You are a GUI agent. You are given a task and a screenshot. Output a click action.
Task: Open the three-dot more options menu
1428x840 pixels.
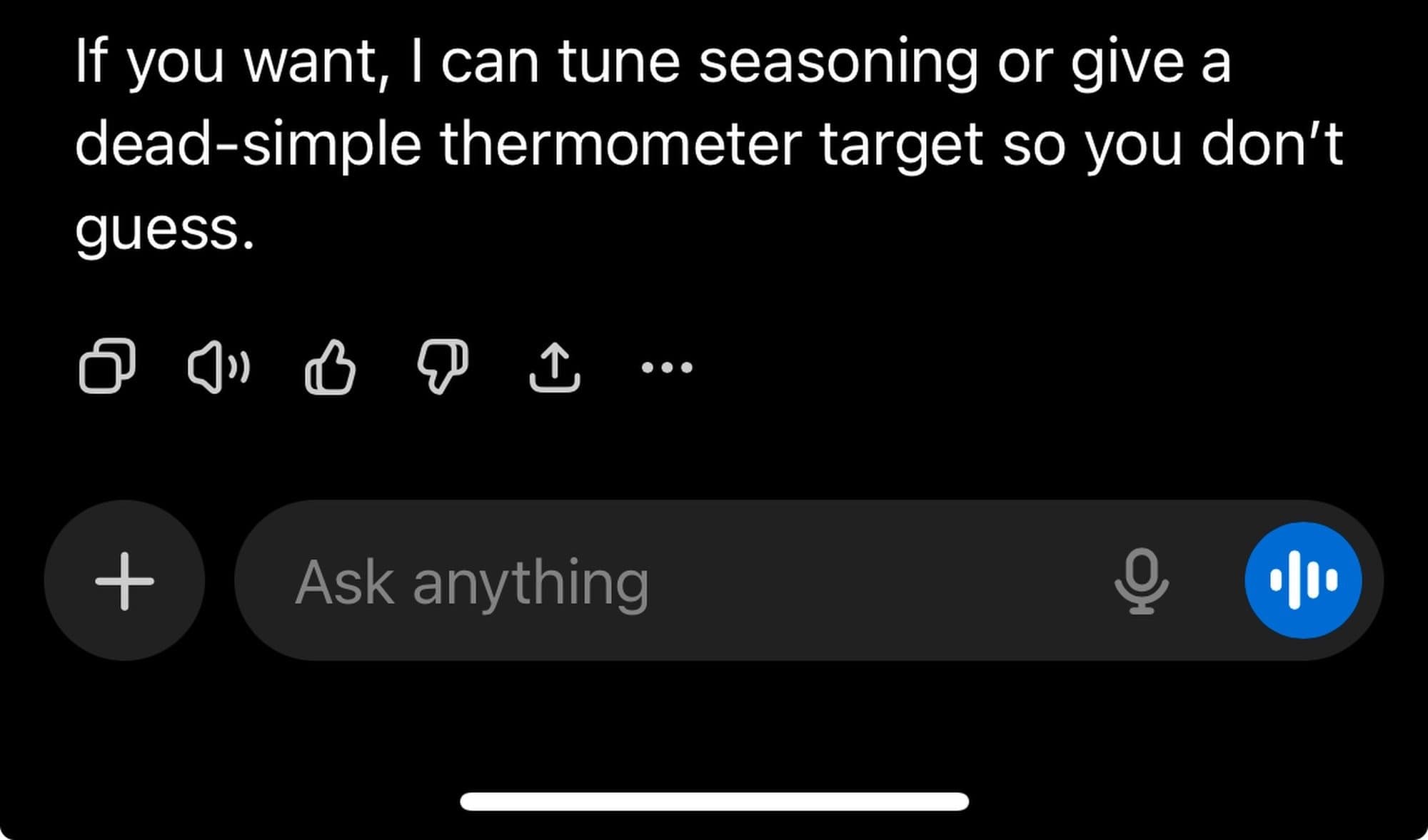click(667, 368)
